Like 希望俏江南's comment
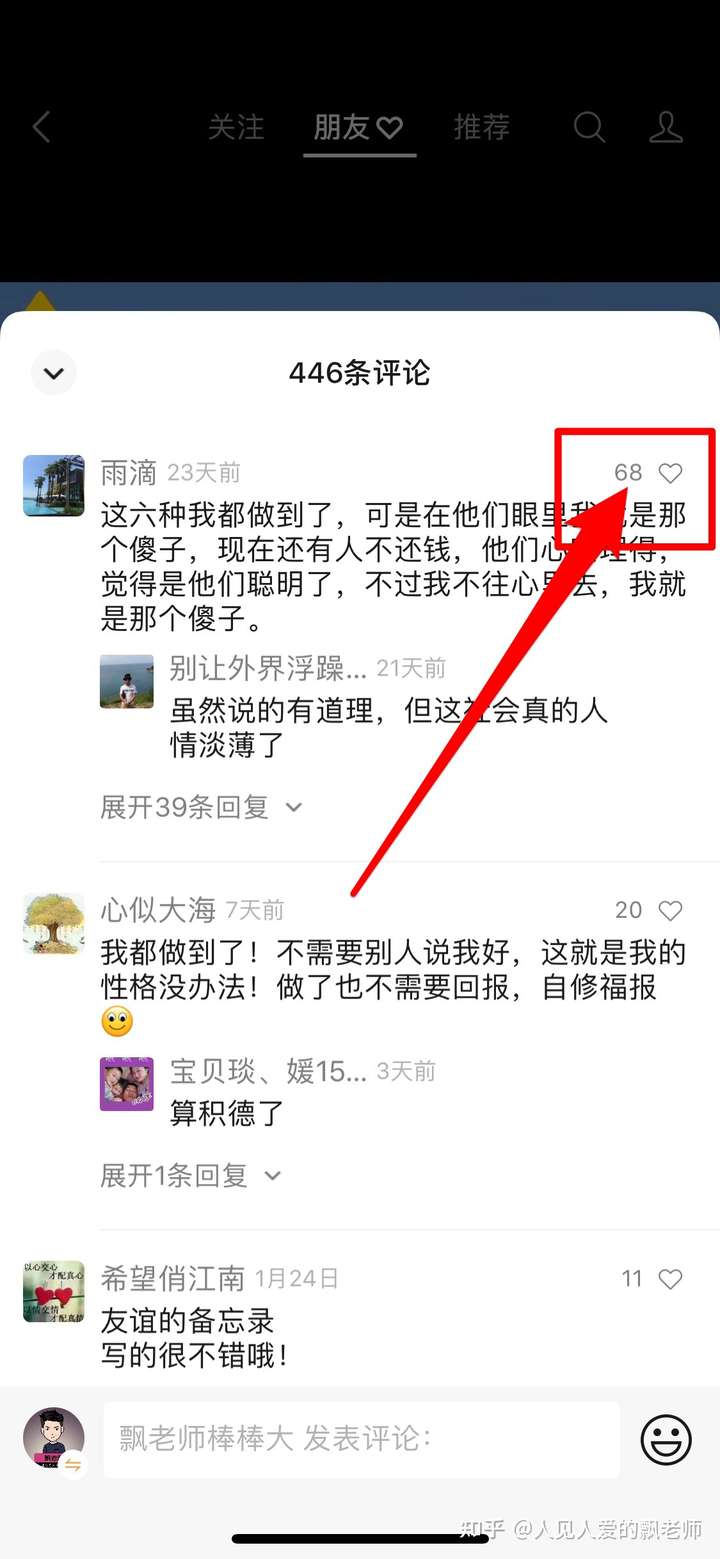The width and height of the screenshot is (720, 1559). point(670,1279)
